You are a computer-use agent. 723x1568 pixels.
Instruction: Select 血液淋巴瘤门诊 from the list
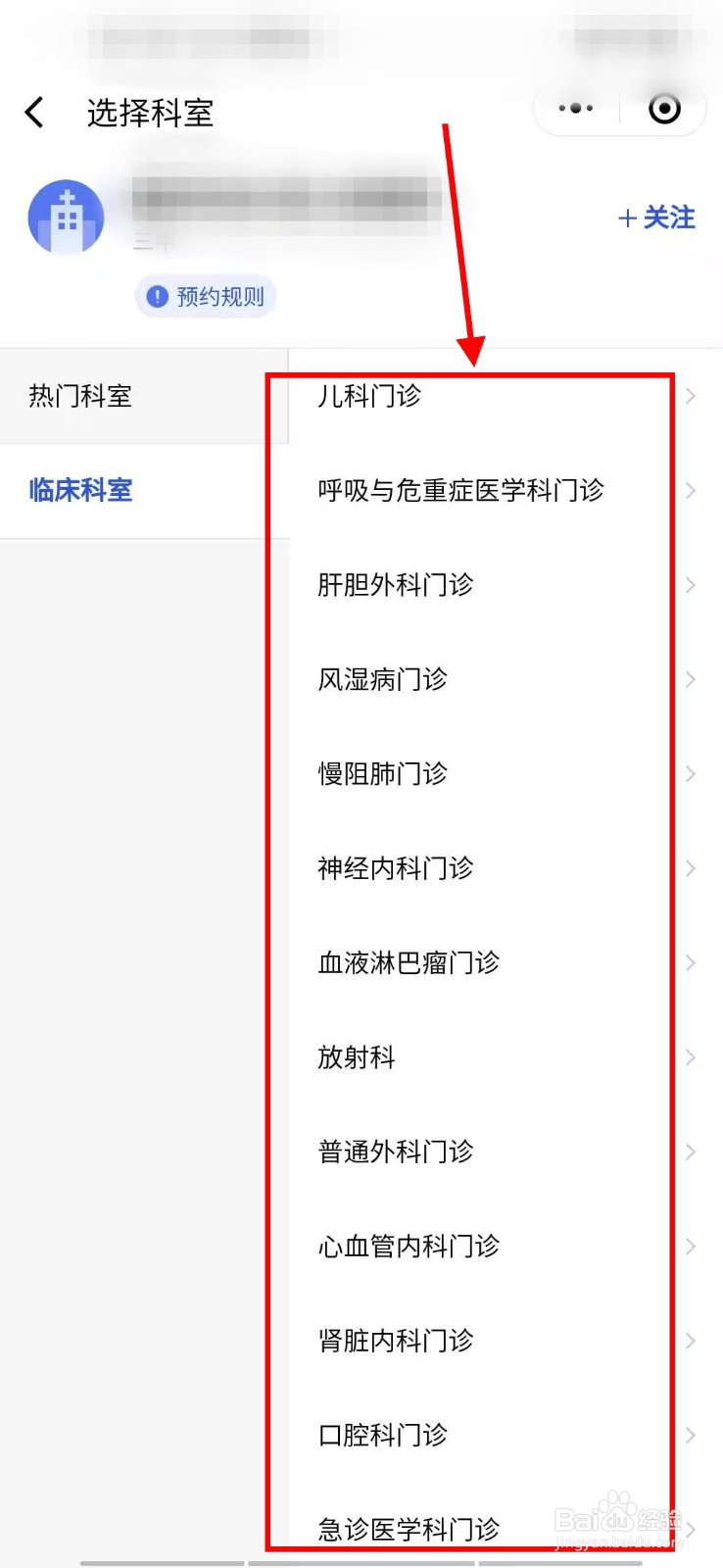[x=408, y=963]
